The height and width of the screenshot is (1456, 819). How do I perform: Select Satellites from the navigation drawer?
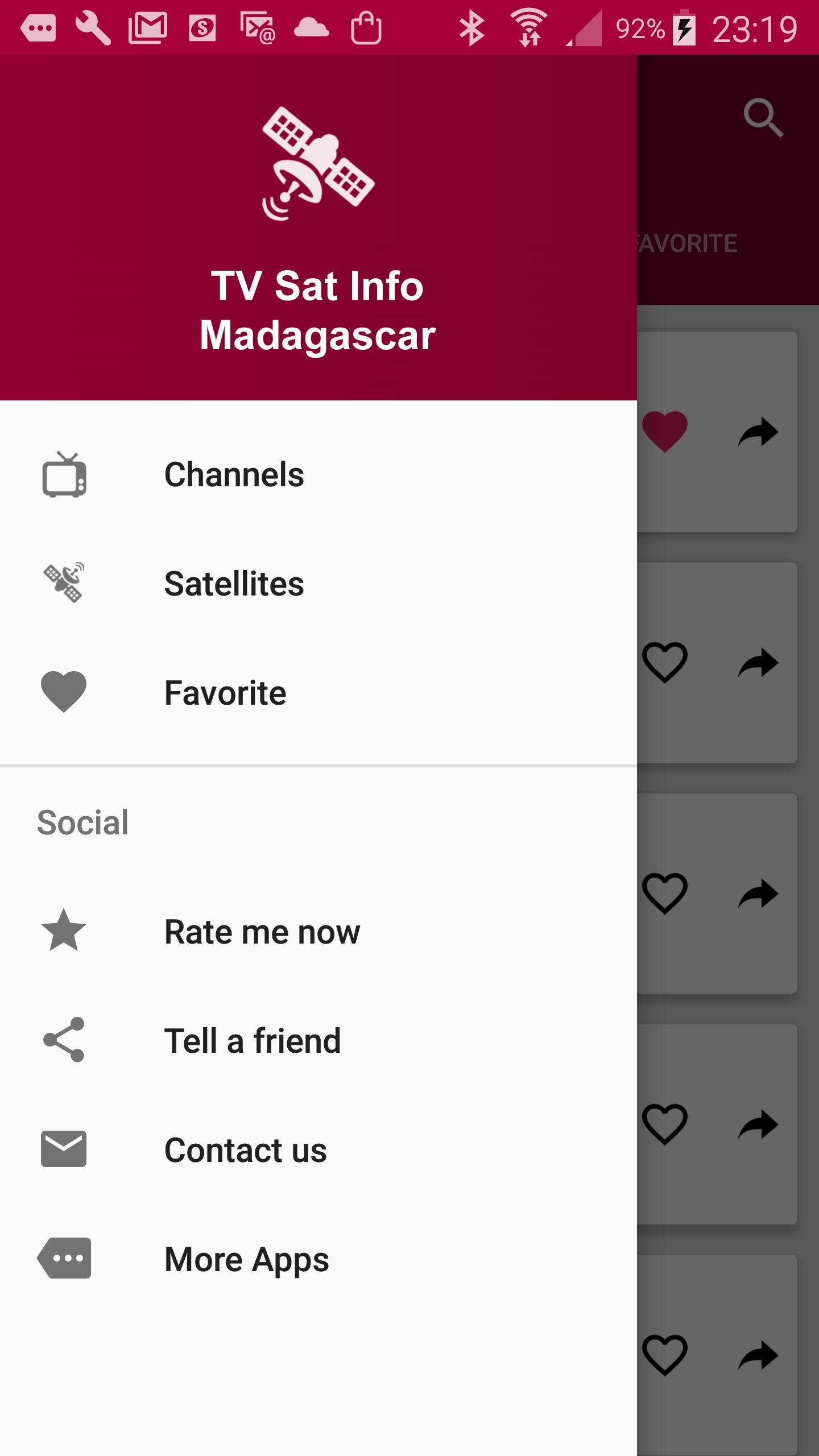point(234,584)
